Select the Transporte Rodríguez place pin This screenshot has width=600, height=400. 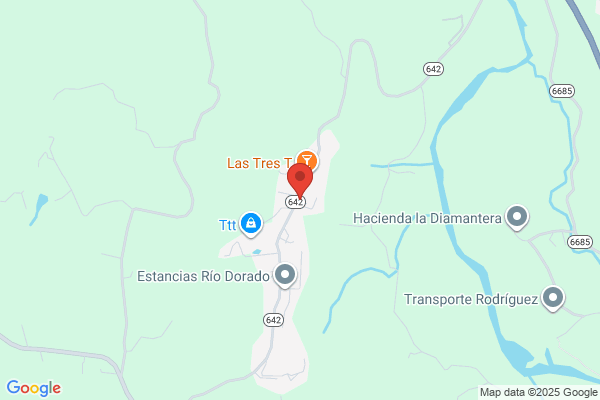tap(553, 299)
